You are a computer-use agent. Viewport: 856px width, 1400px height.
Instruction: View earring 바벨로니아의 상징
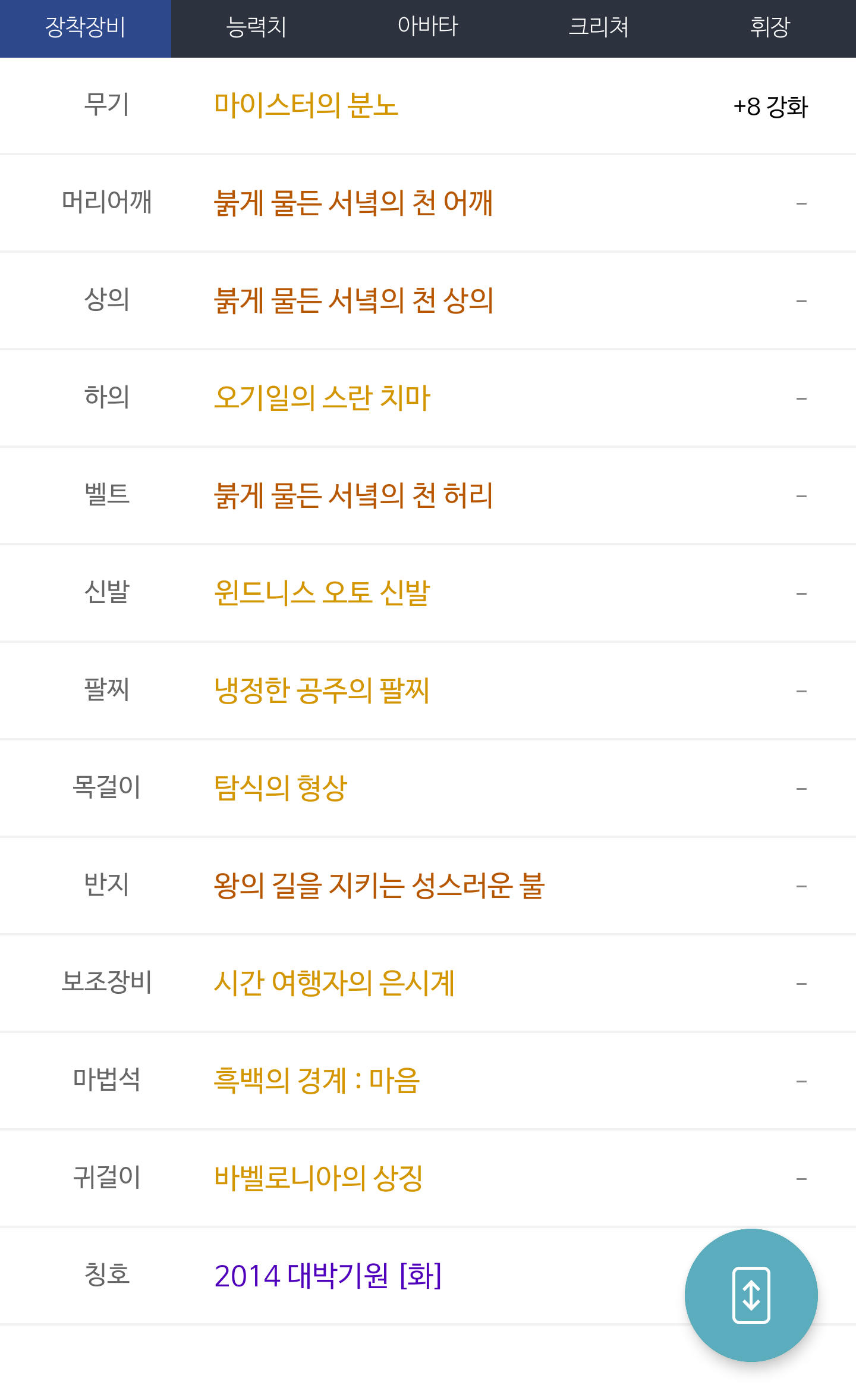click(319, 1178)
